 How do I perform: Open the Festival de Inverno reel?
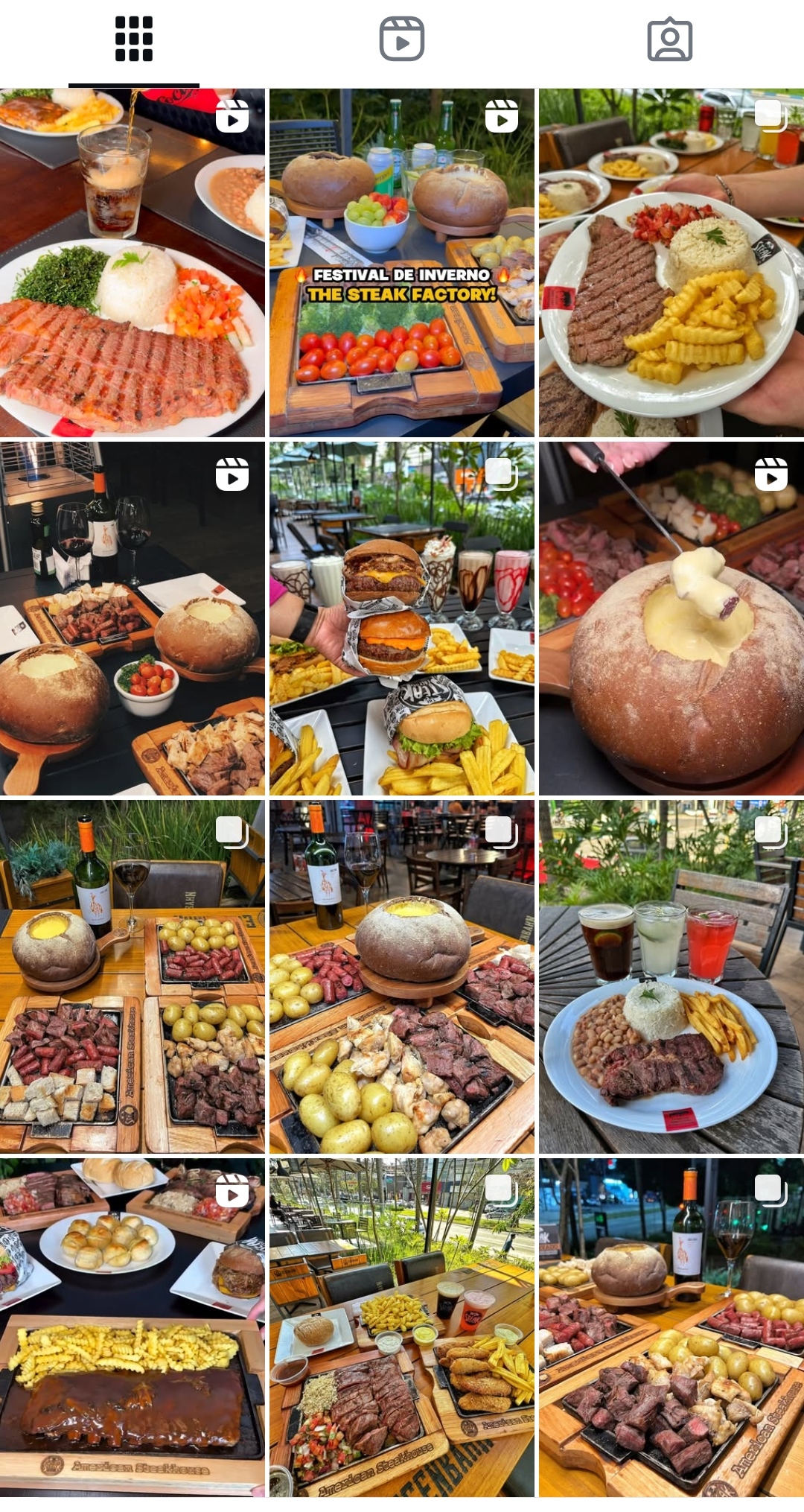click(x=402, y=262)
